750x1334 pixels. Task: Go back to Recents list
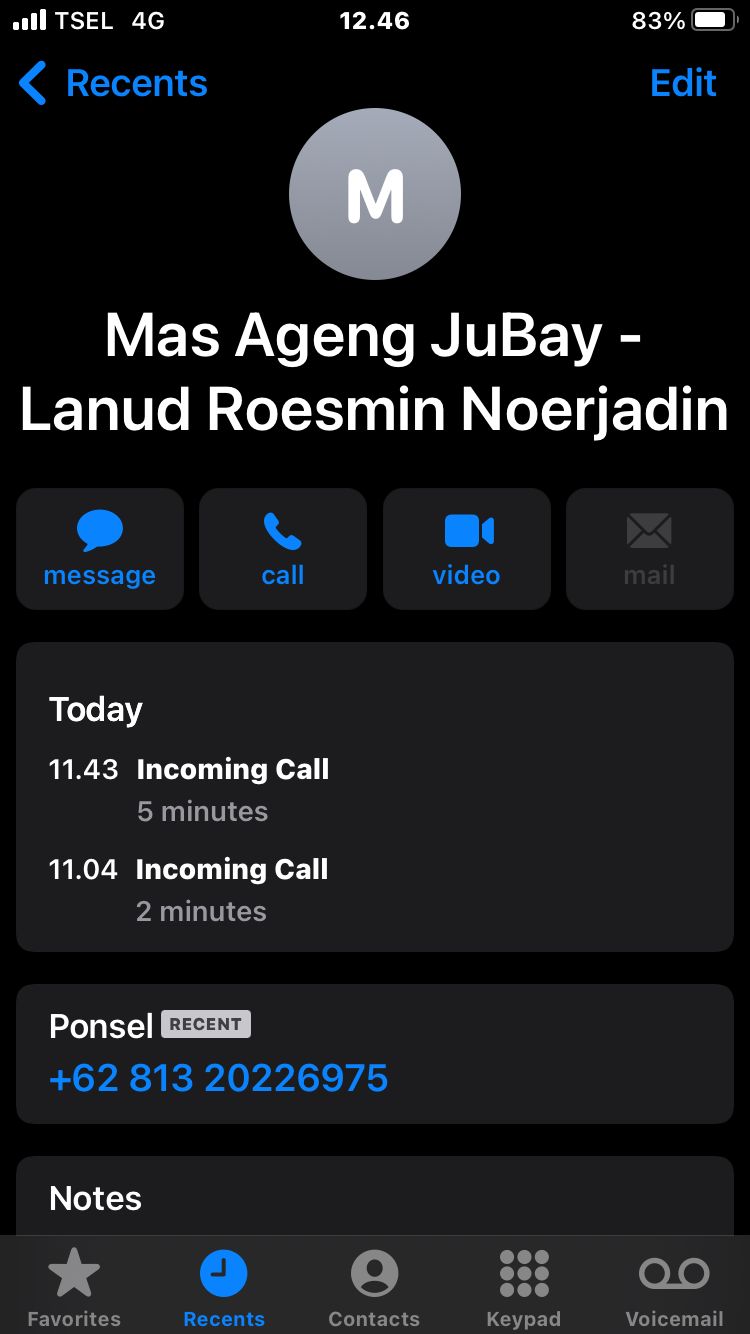pos(112,84)
